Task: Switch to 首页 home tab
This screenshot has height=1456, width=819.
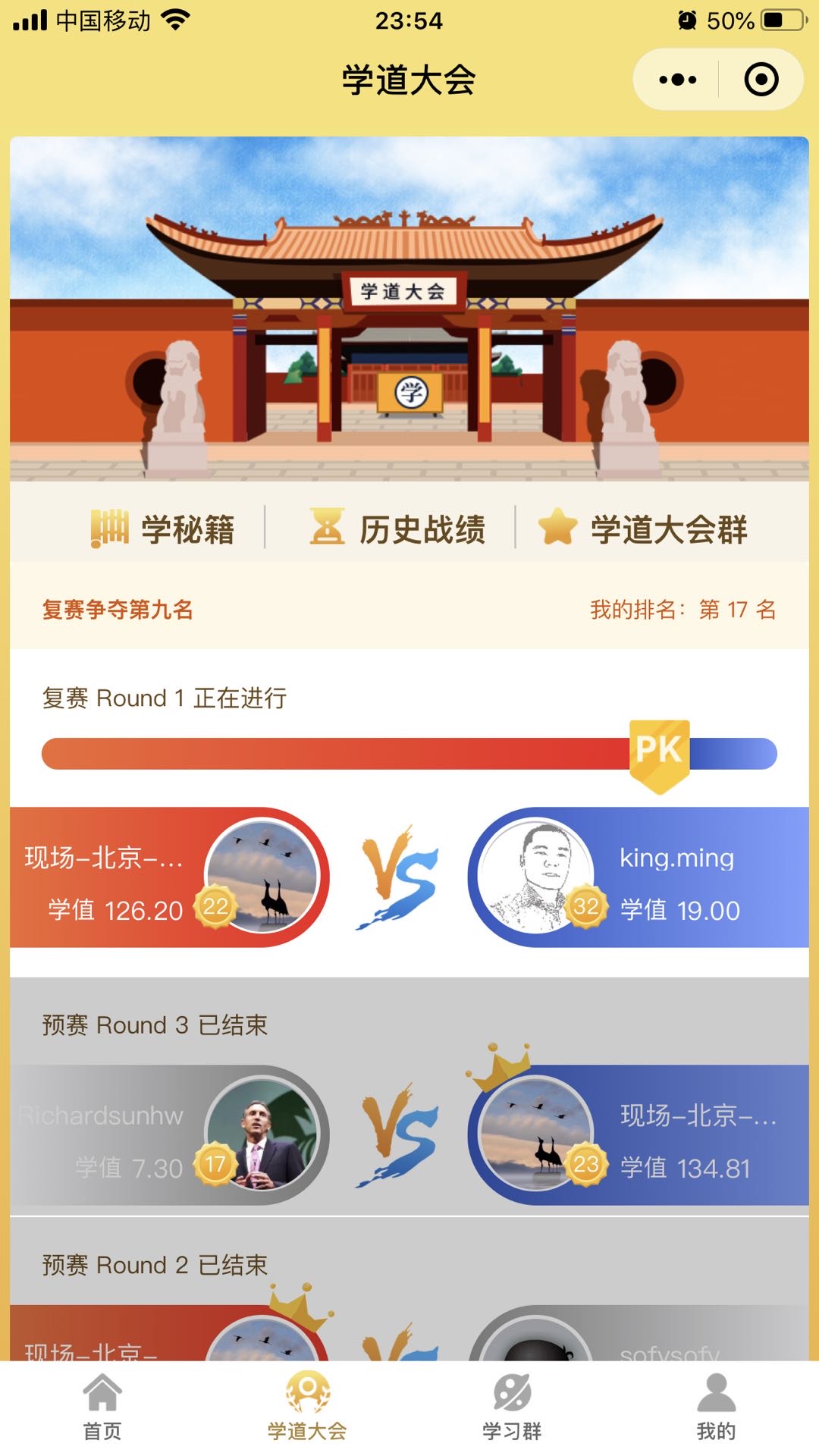Action: 102,1407
